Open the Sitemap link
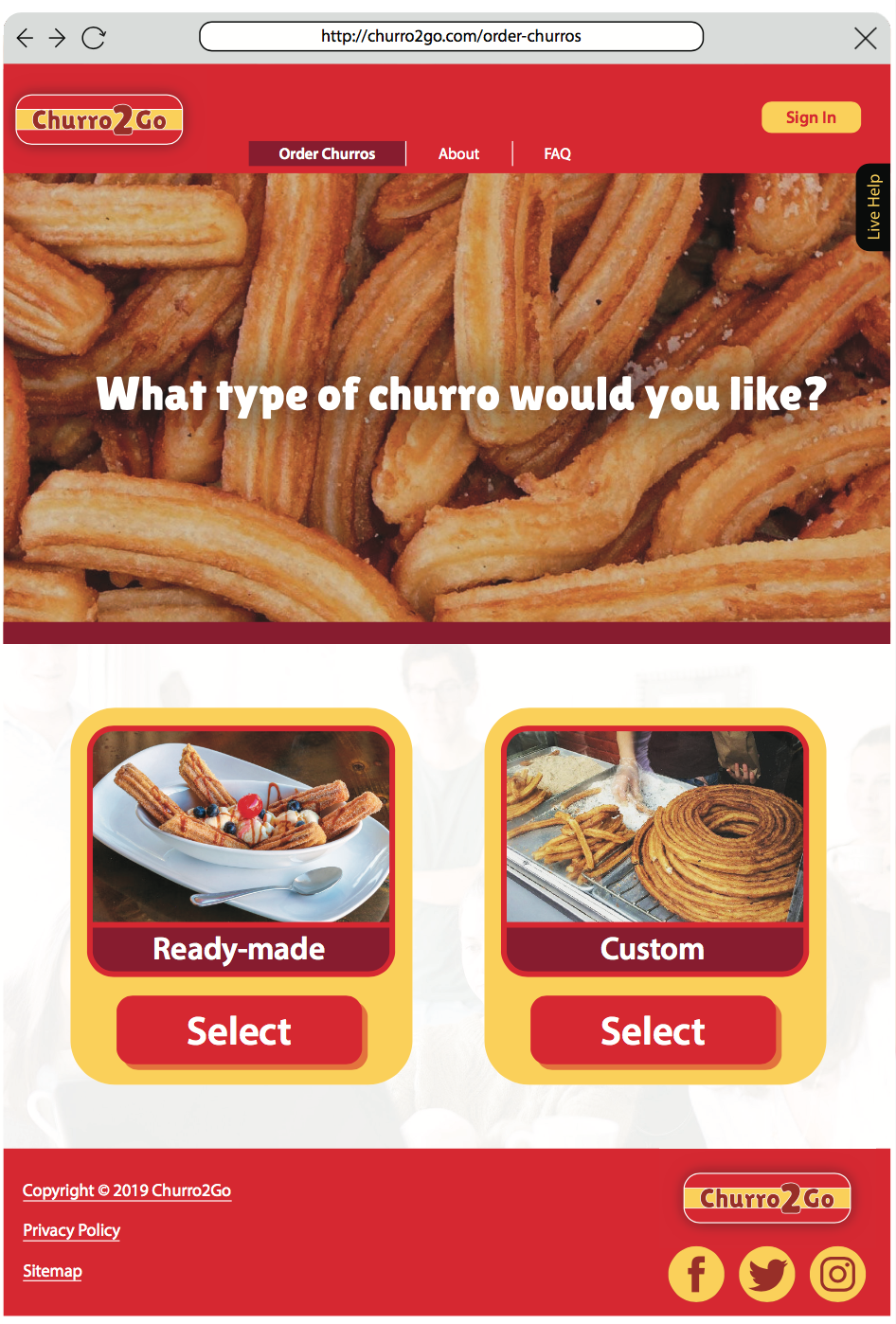Image resolution: width=896 pixels, height=1324 pixels. pos(52,1271)
